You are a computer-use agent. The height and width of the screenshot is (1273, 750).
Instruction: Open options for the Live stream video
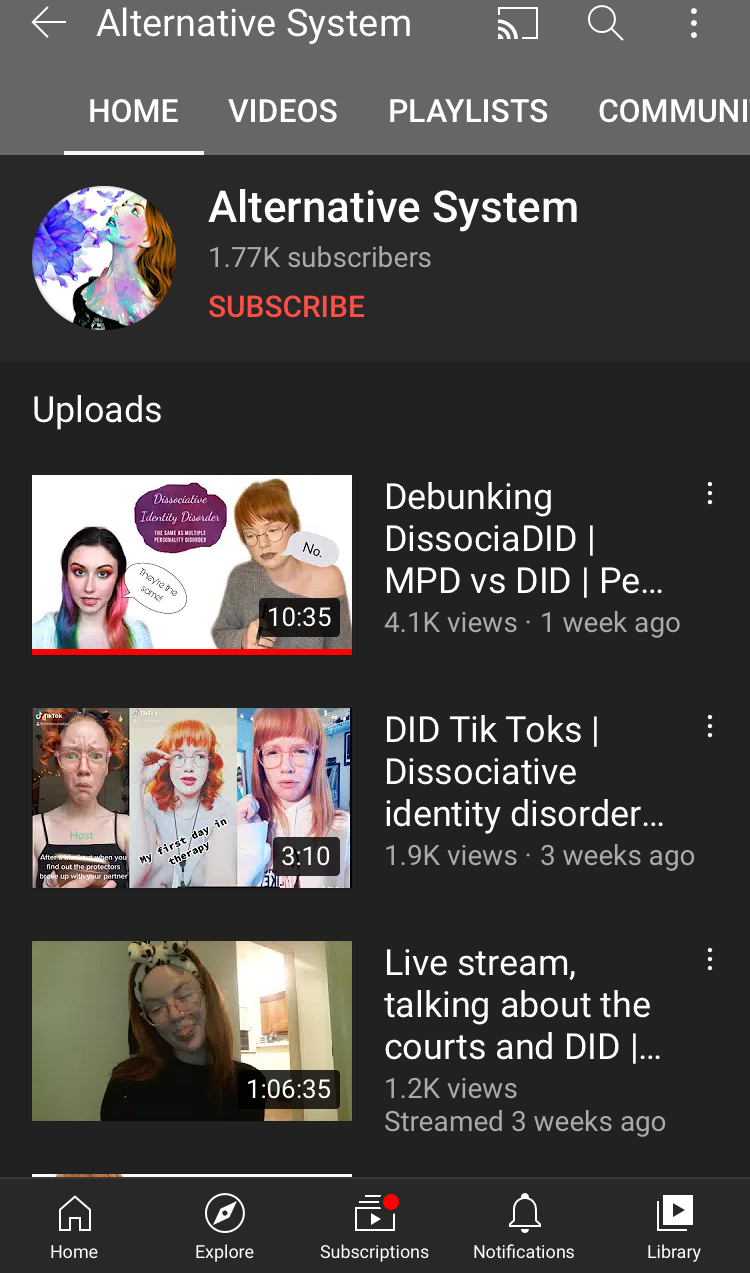click(x=709, y=960)
